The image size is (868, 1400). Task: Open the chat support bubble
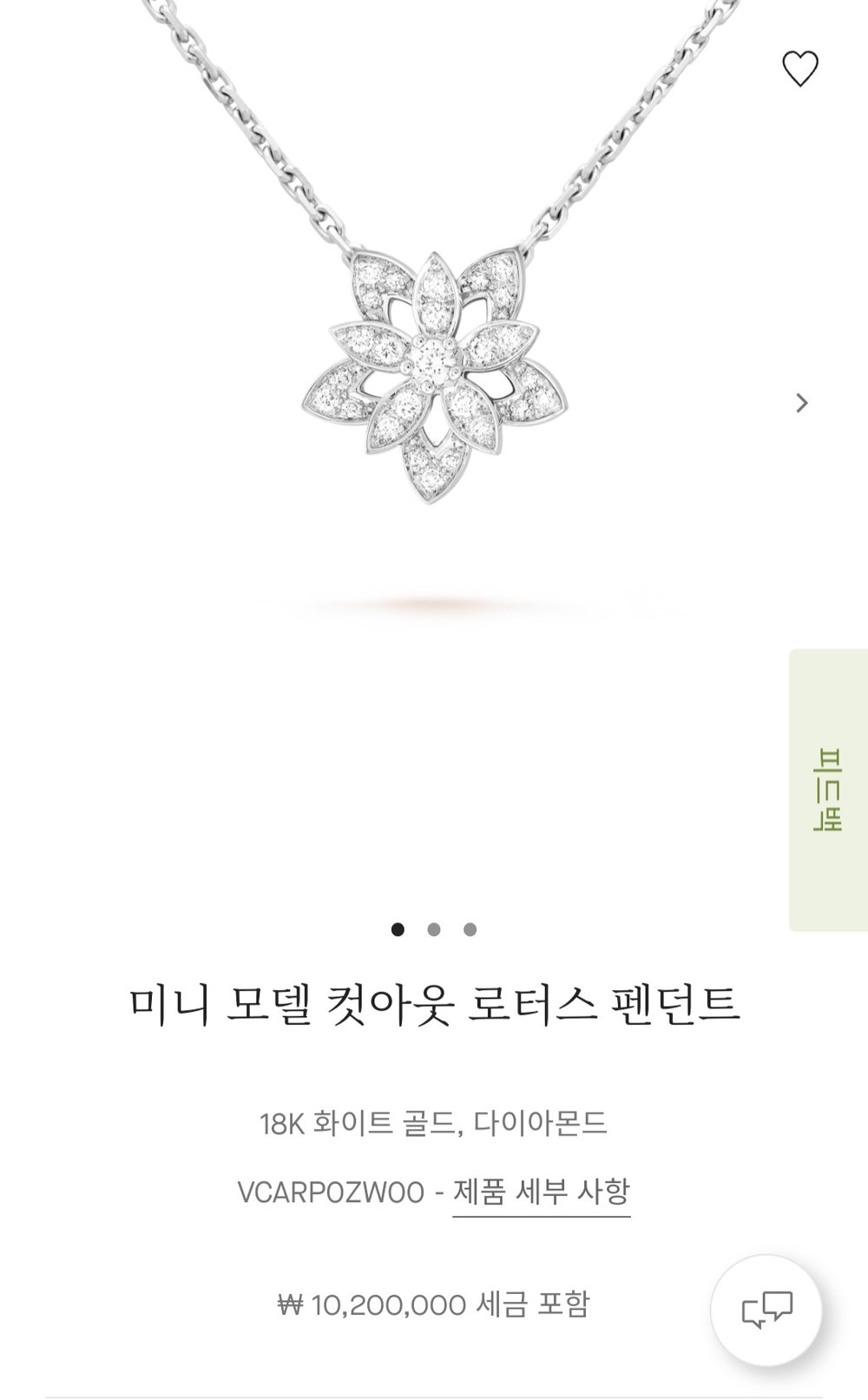pos(766,1311)
